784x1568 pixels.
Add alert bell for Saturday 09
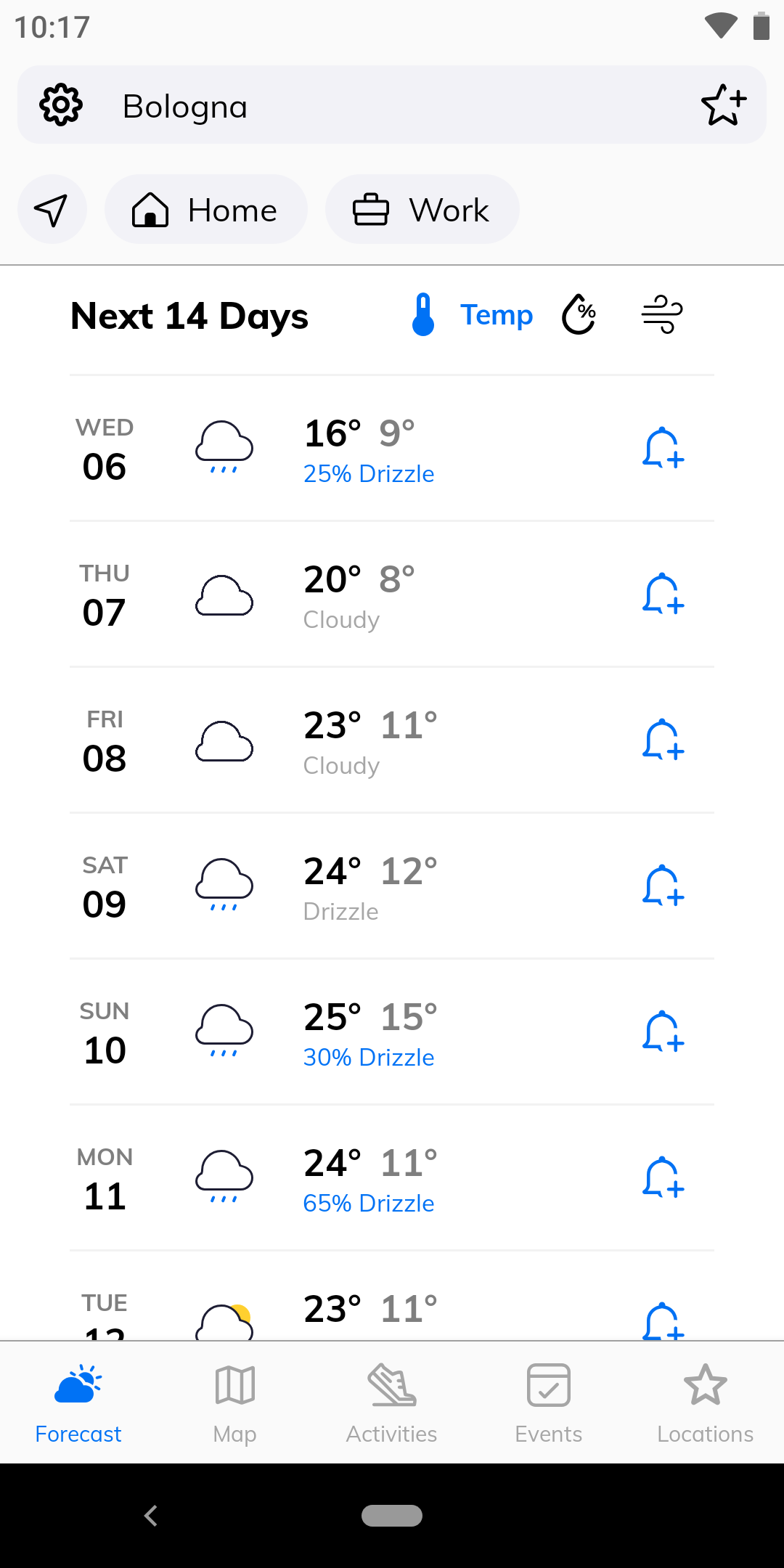point(663,886)
